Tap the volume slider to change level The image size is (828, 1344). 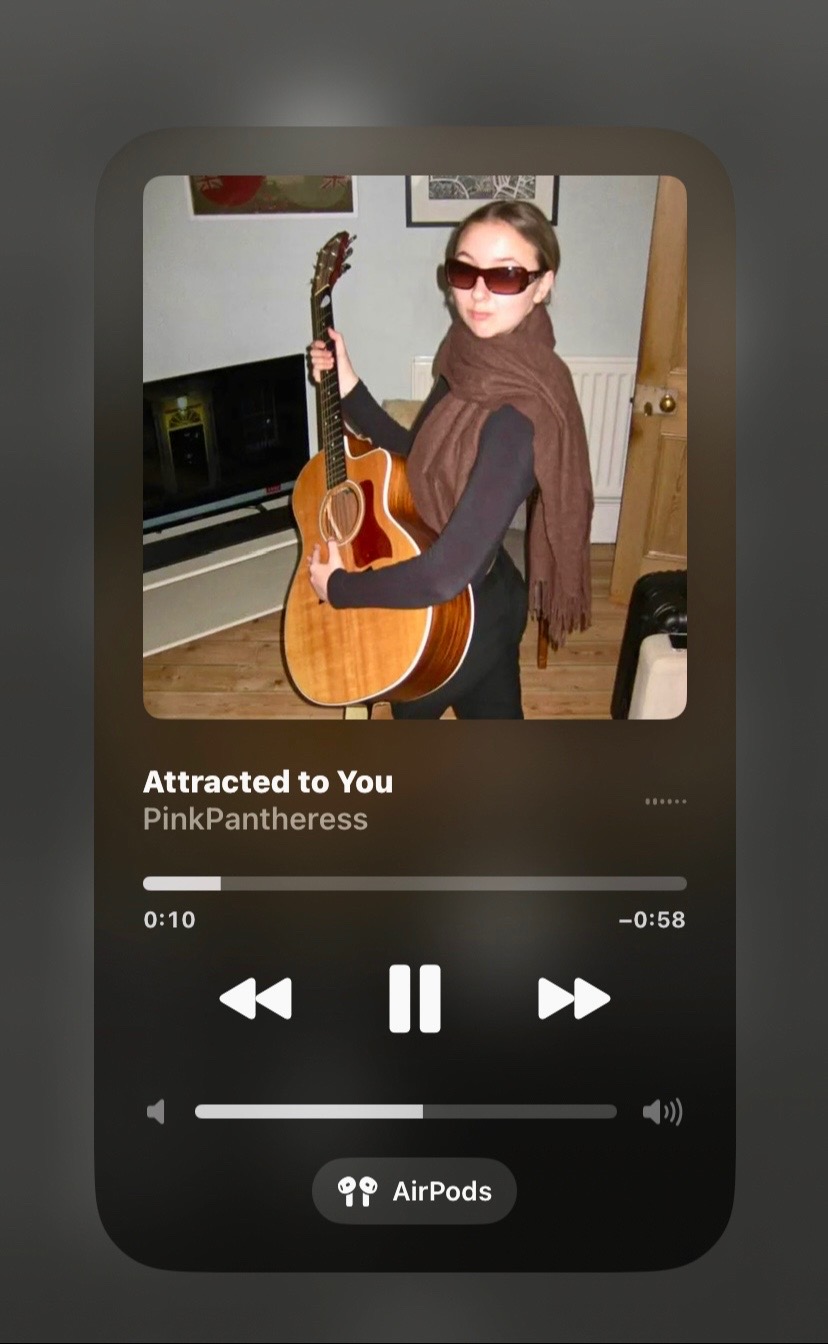405,1111
